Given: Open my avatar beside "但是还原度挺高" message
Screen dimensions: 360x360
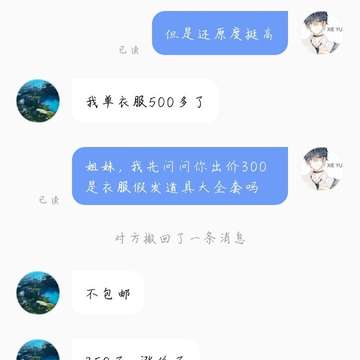Looking at the screenshot, I should (322, 33).
